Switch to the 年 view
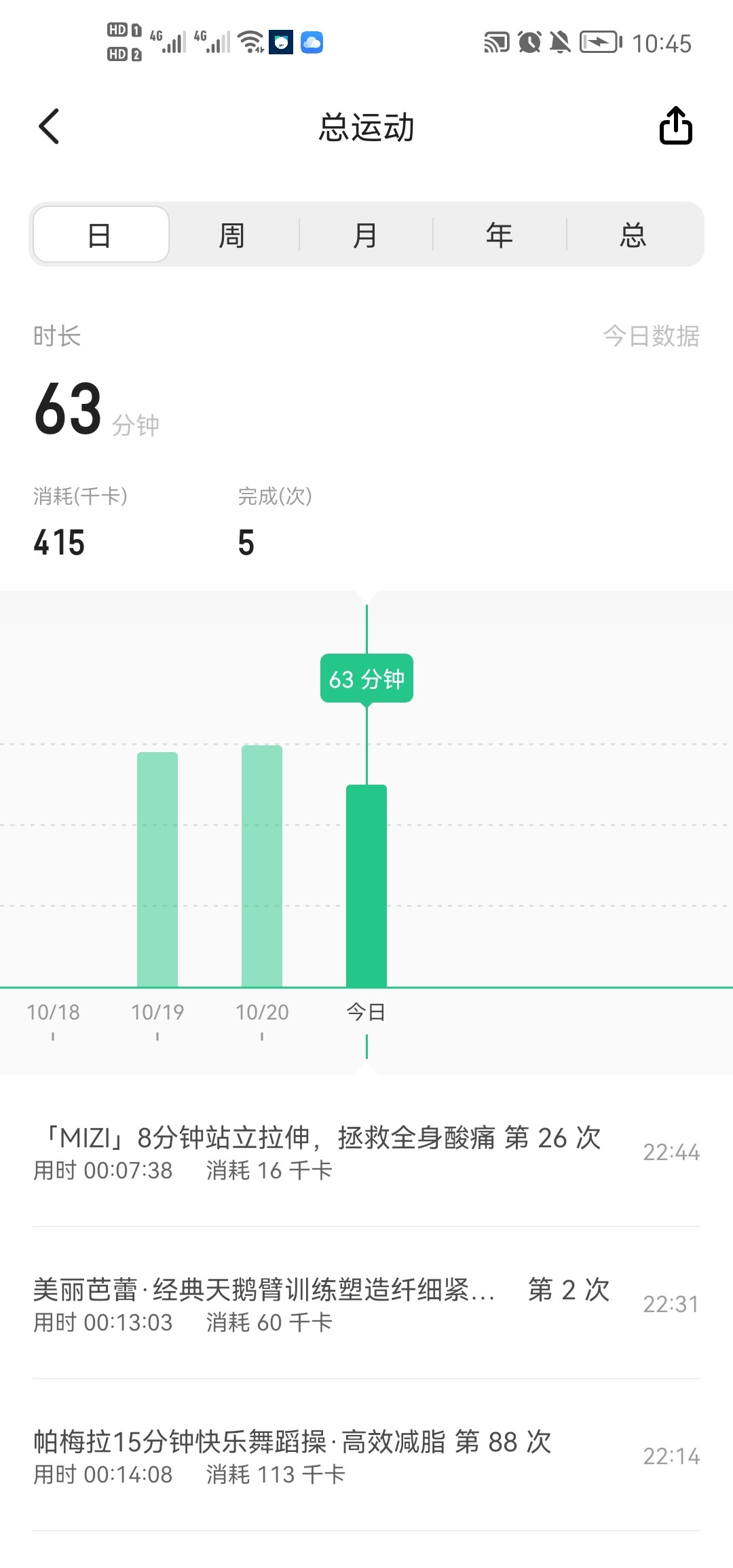Image resolution: width=733 pixels, height=1568 pixels. pos(499,235)
